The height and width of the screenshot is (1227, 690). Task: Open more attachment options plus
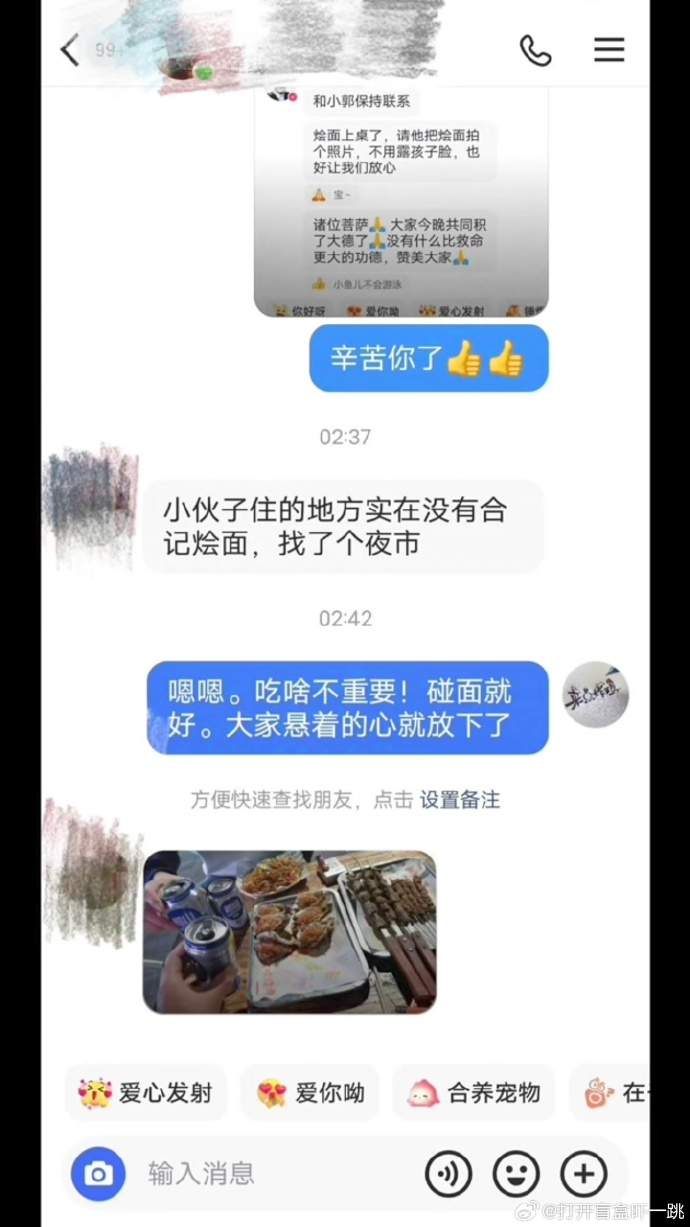[x=583, y=1173]
